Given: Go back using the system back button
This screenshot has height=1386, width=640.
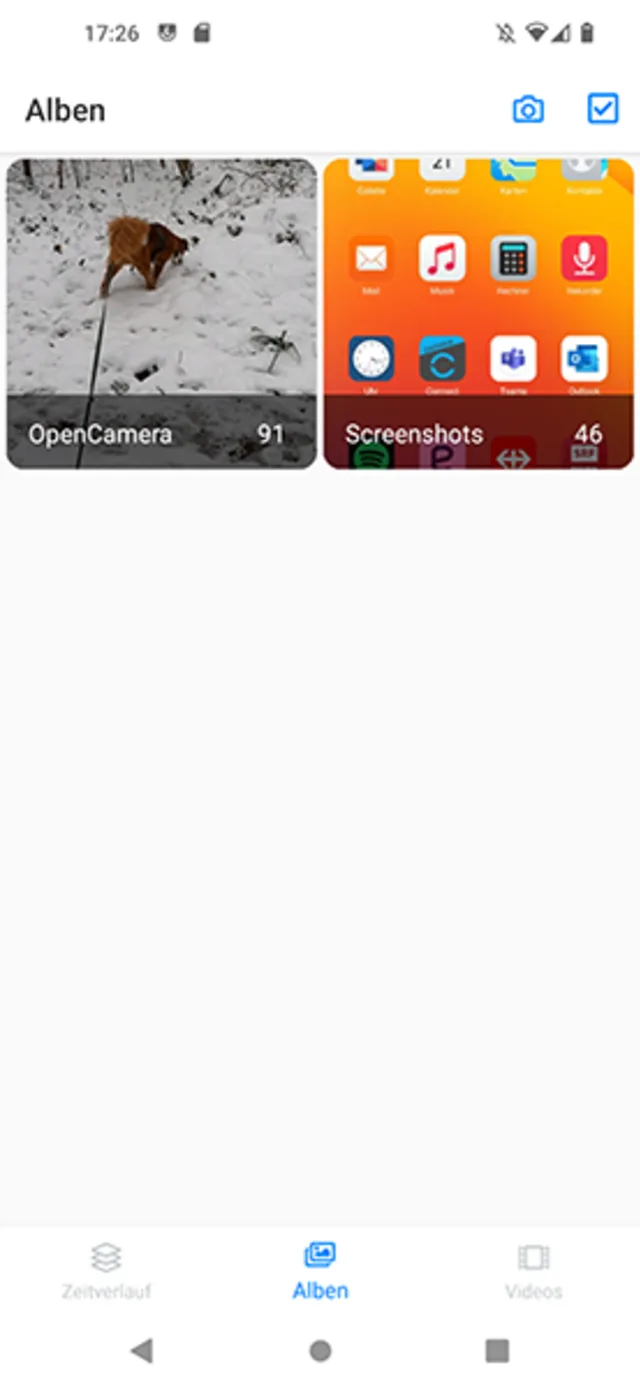Looking at the screenshot, I should click(142, 1351).
